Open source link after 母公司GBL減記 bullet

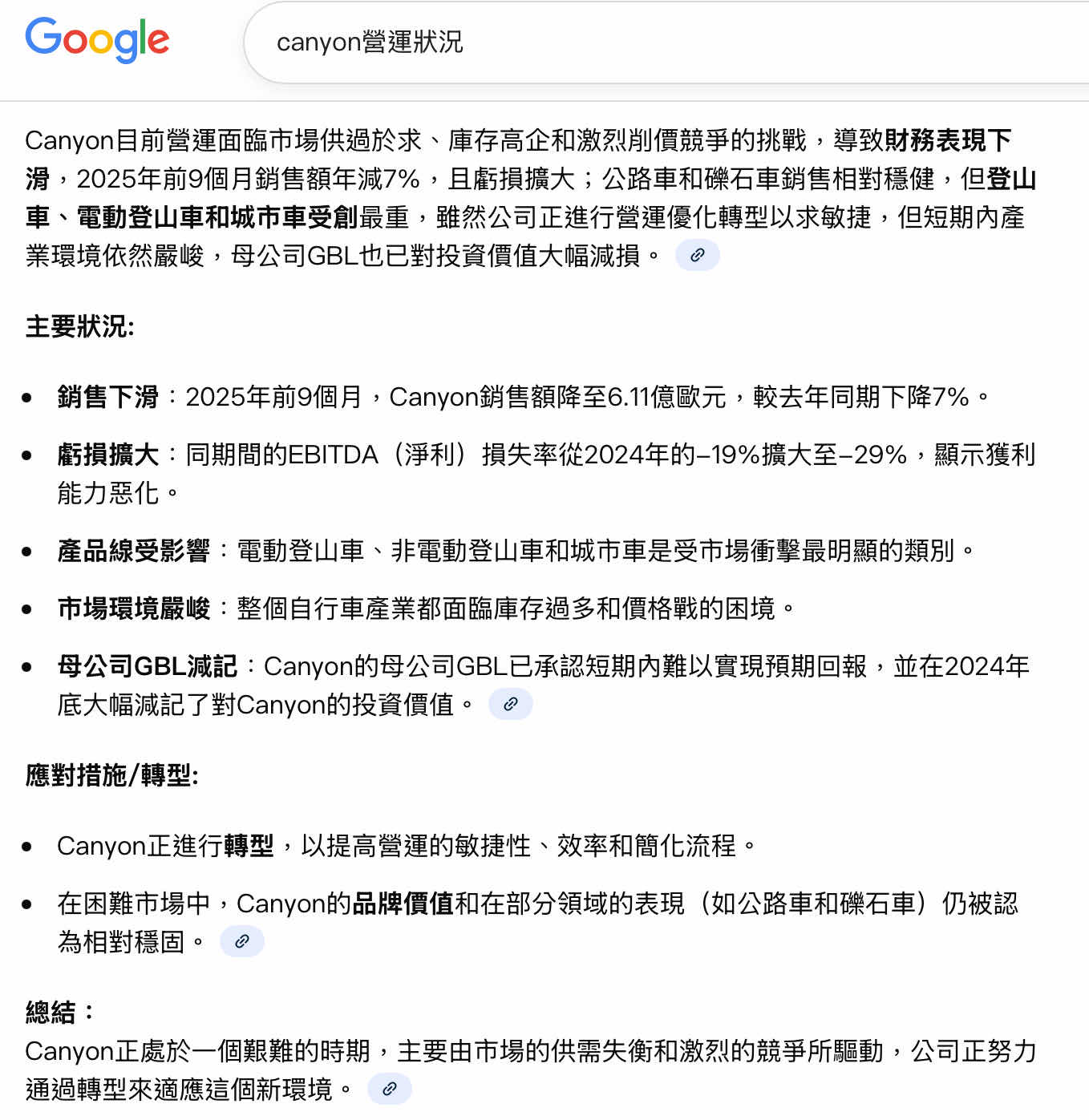pyautogui.click(x=510, y=705)
